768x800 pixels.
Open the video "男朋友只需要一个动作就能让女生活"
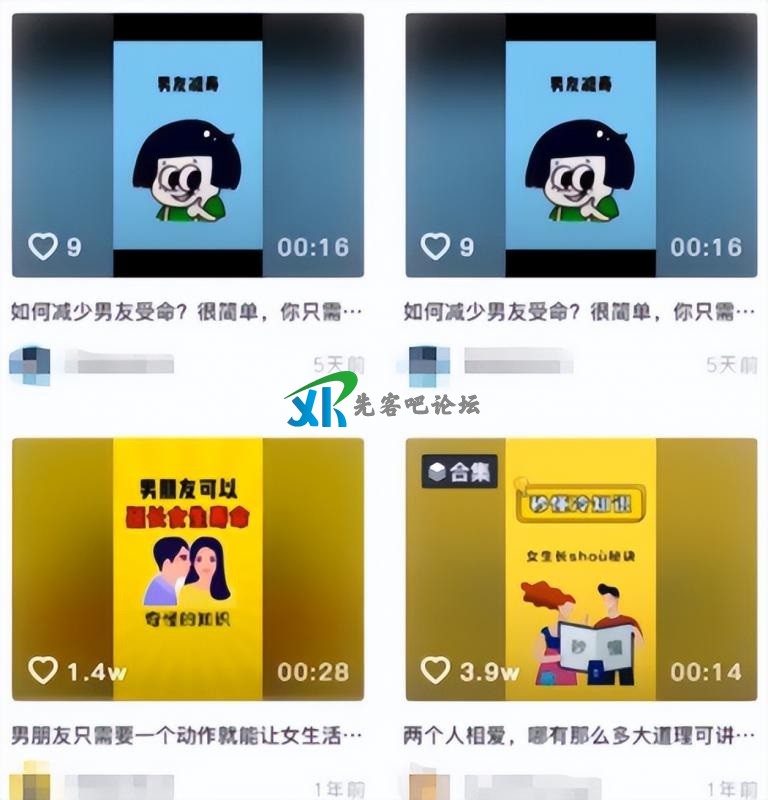pyautogui.click(x=188, y=568)
